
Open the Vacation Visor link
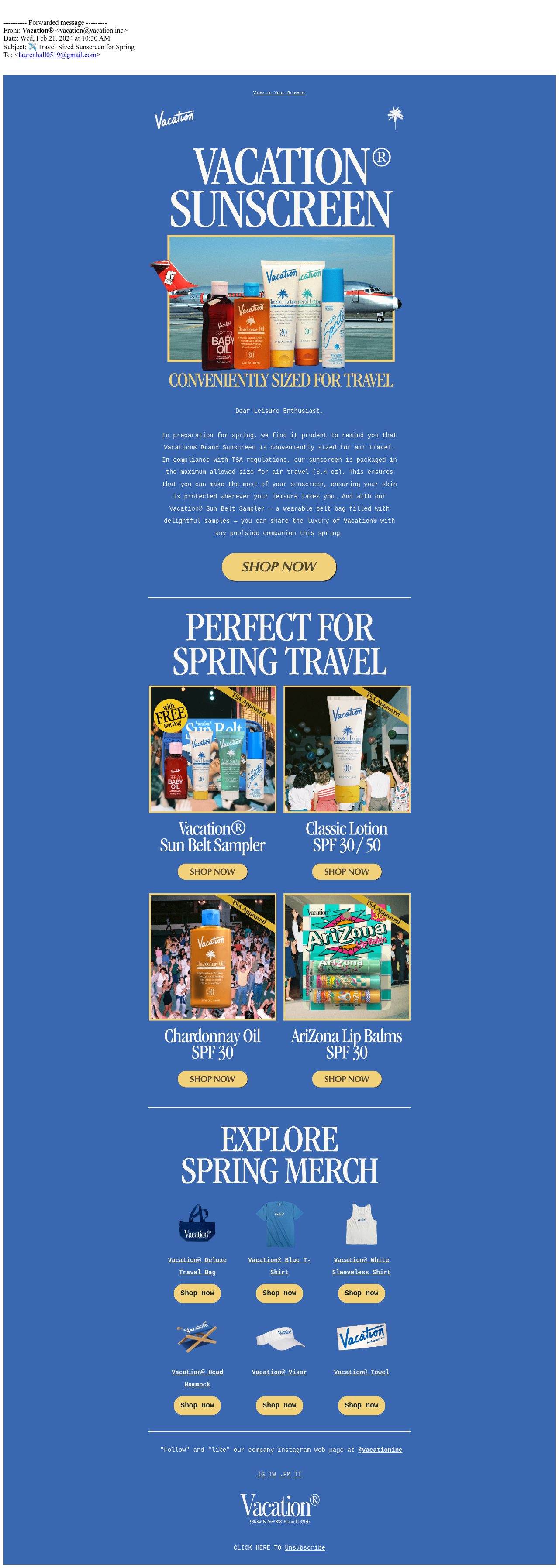279,1372
